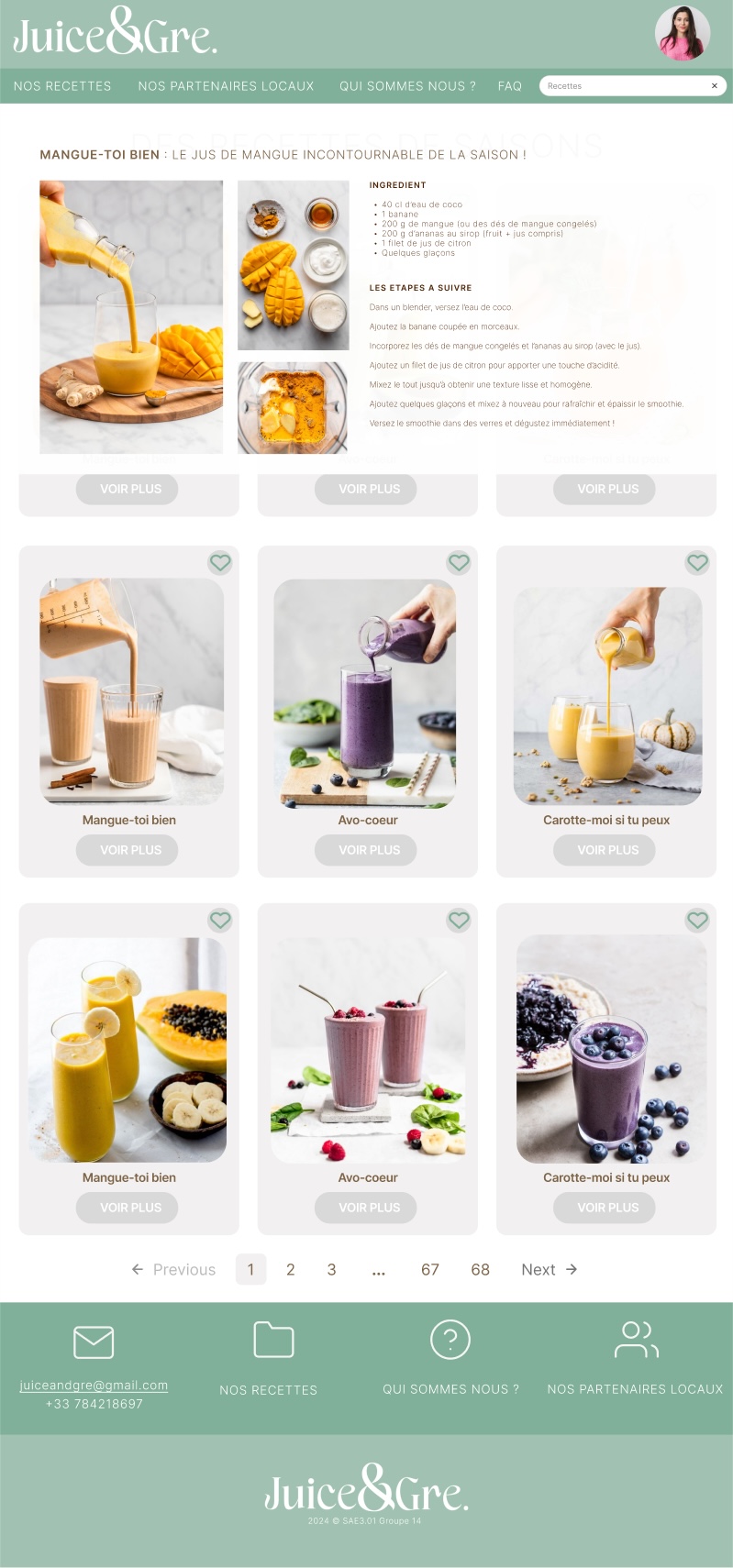
Task: Like the card with papaya and banana smoothies
Action: click(x=220, y=920)
